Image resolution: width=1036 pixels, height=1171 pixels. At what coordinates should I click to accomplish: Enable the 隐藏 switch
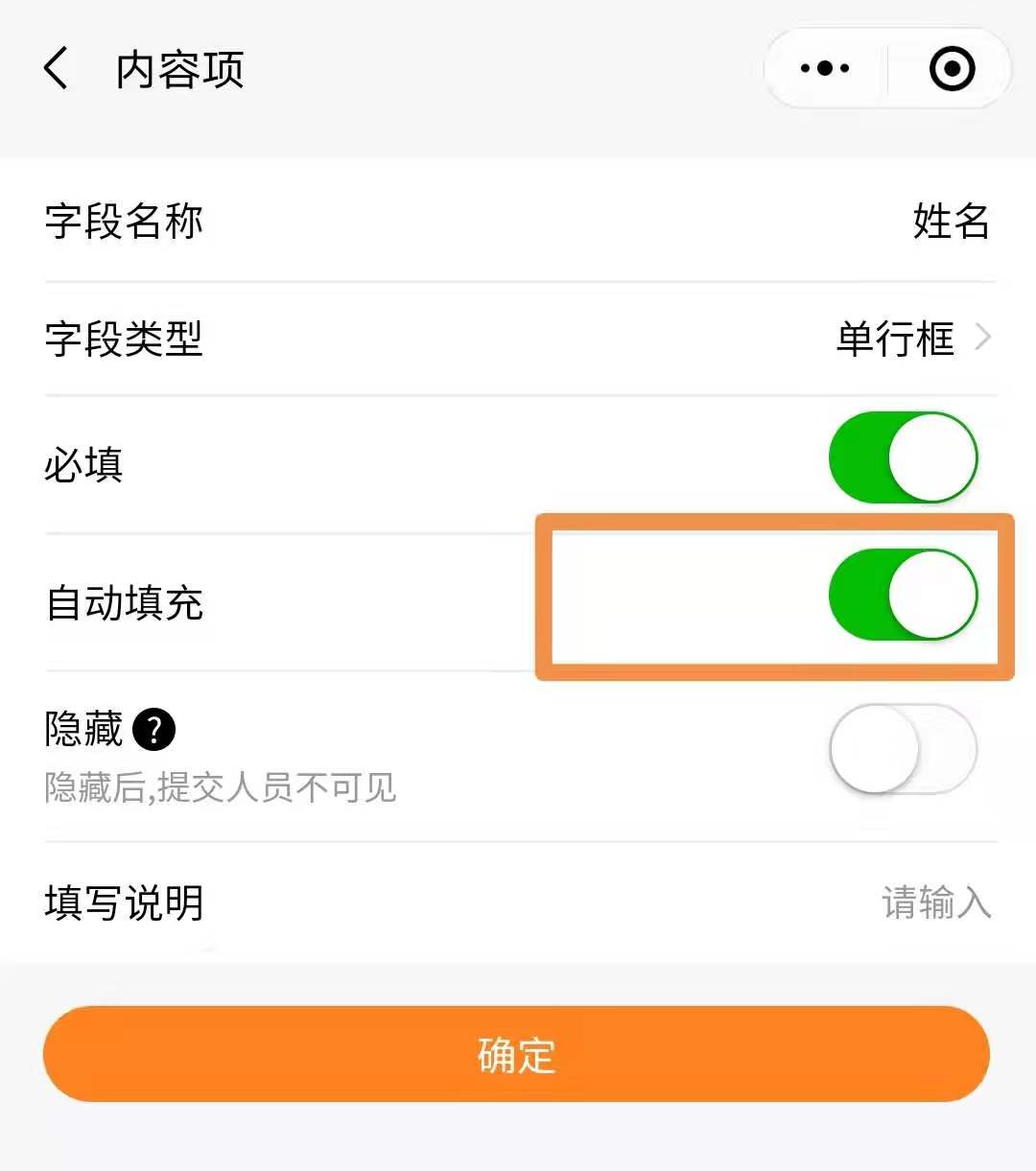903,749
